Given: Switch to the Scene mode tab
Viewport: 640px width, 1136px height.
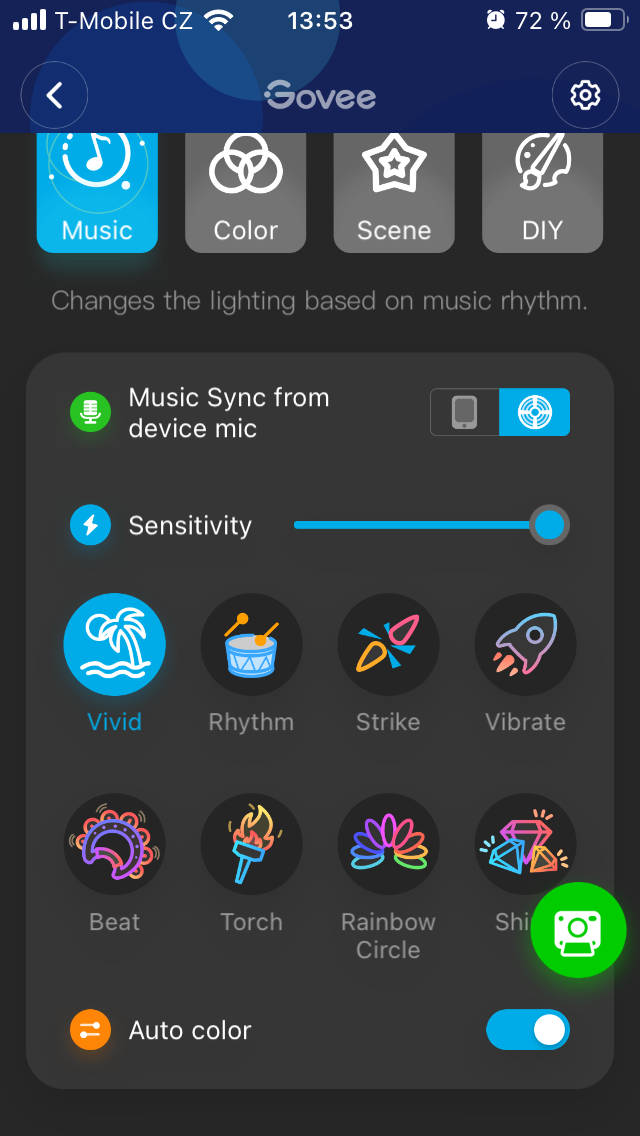Looking at the screenshot, I should click(x=394, y=192).
